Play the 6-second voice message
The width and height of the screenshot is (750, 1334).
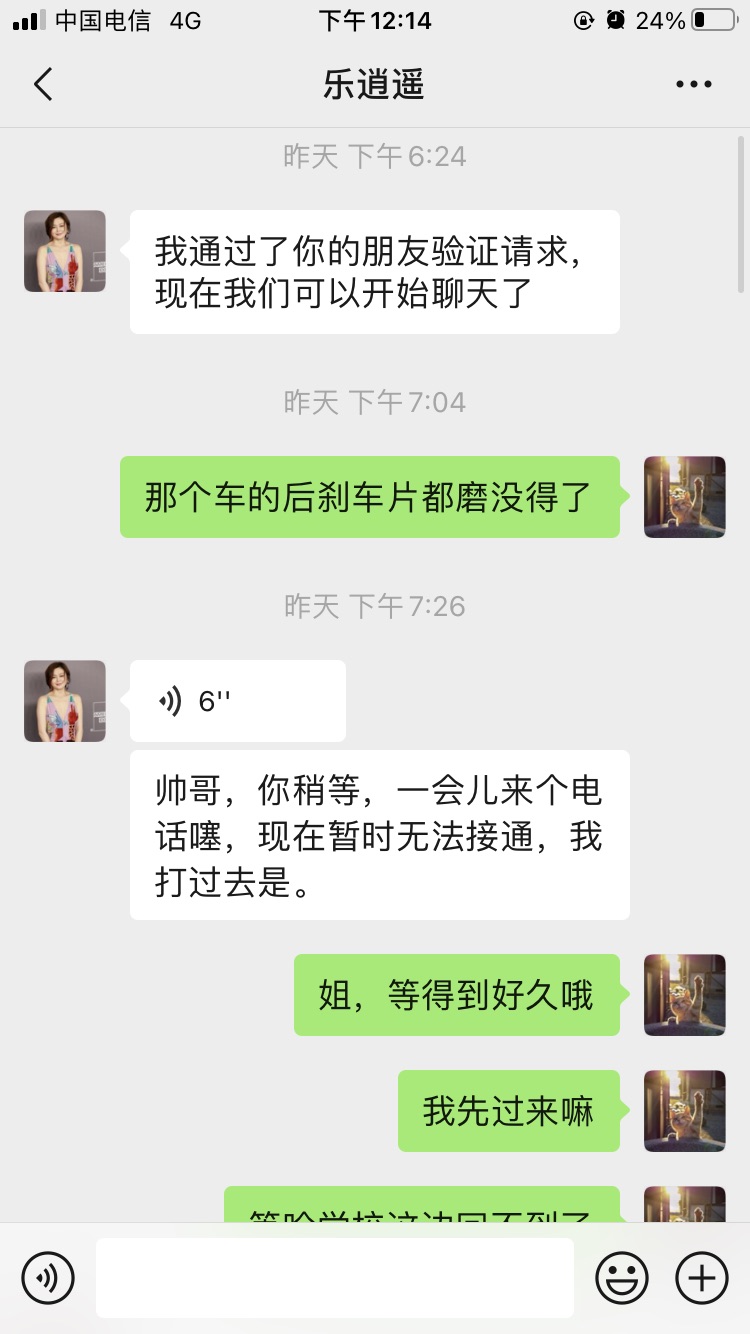237,701
